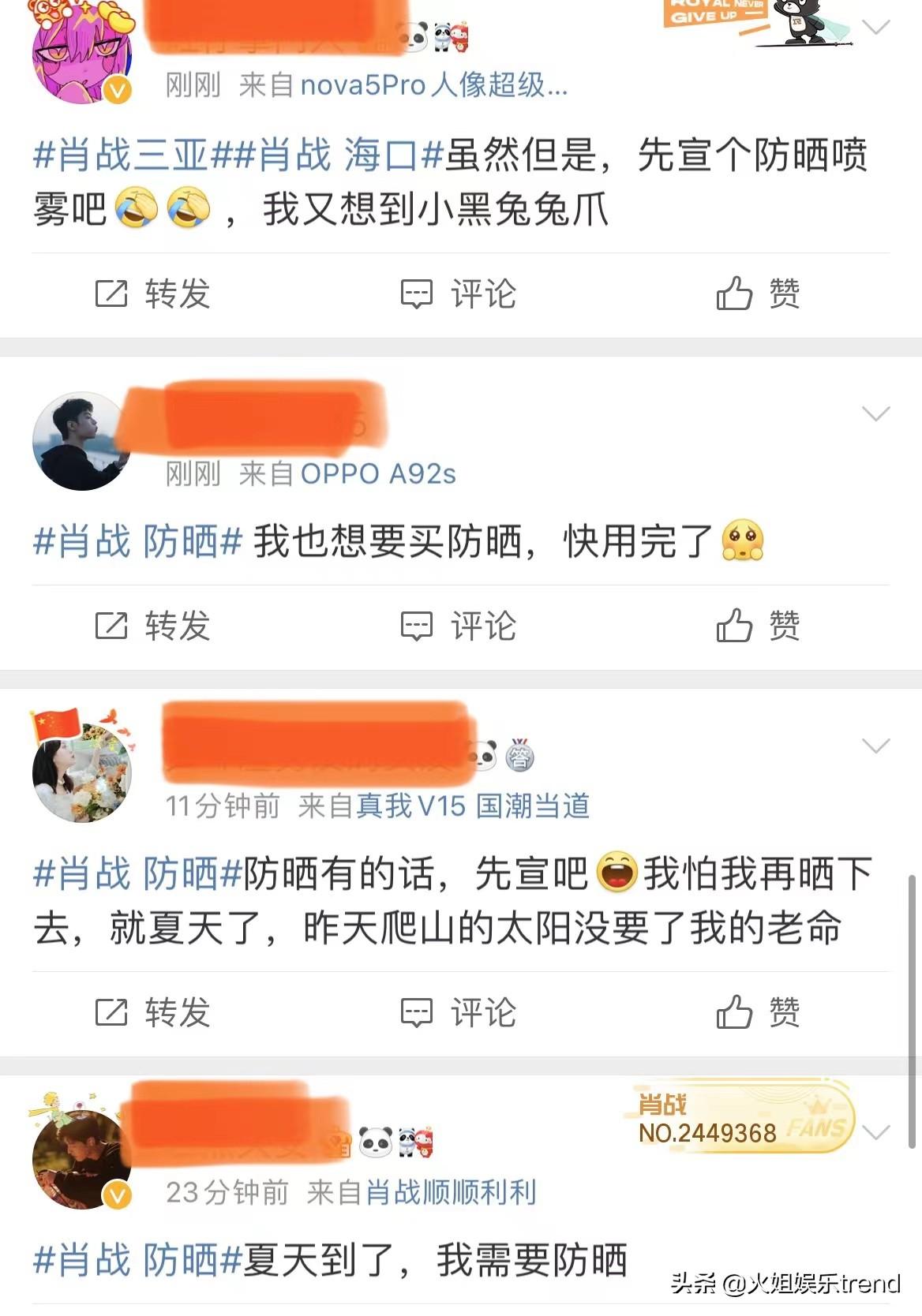
Task: Expand options chevron on OPPO A92s post
Action: [x=875, y=413]
